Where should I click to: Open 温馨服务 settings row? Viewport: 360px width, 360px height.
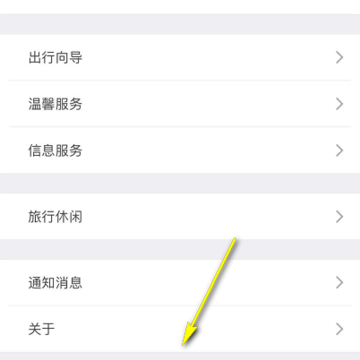(x=180, y=104)
